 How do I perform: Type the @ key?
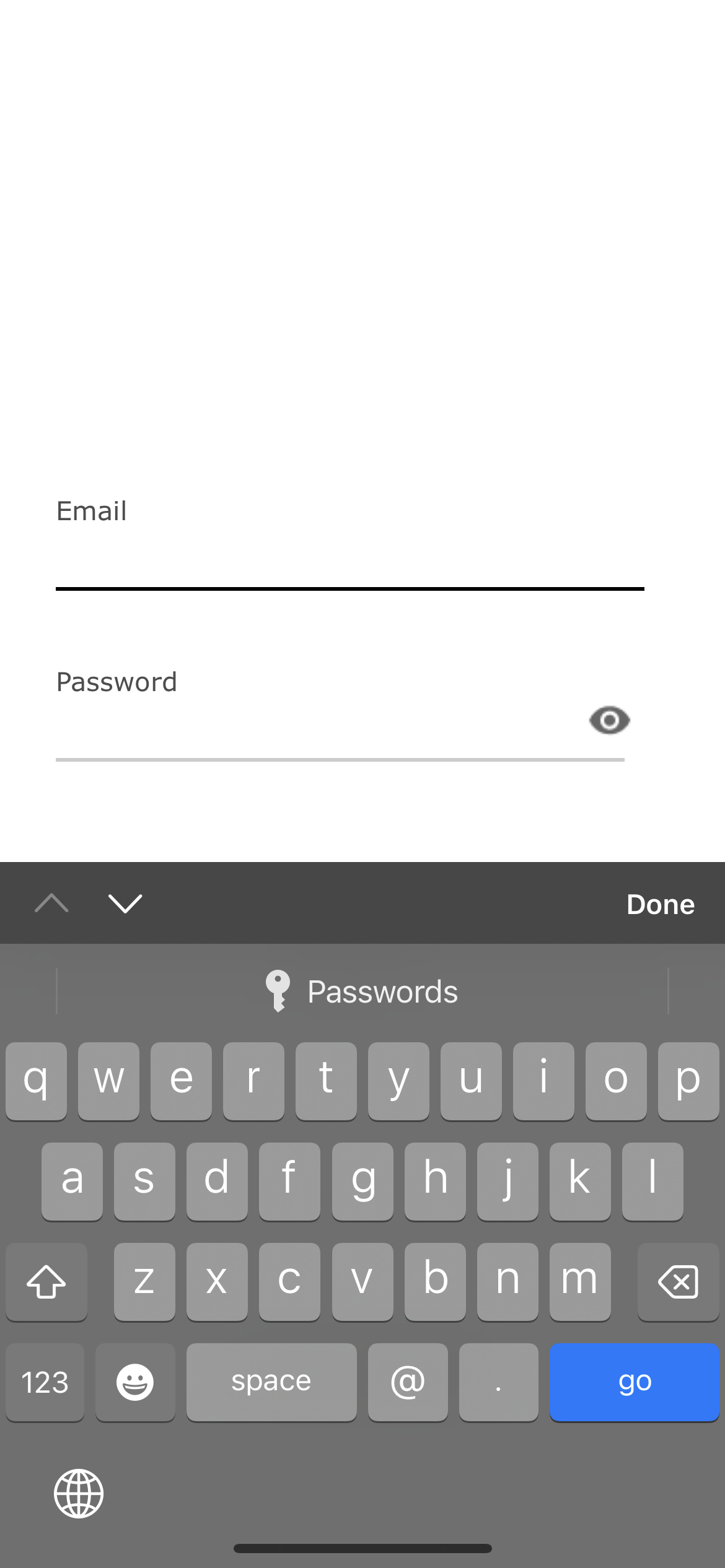408,1382
